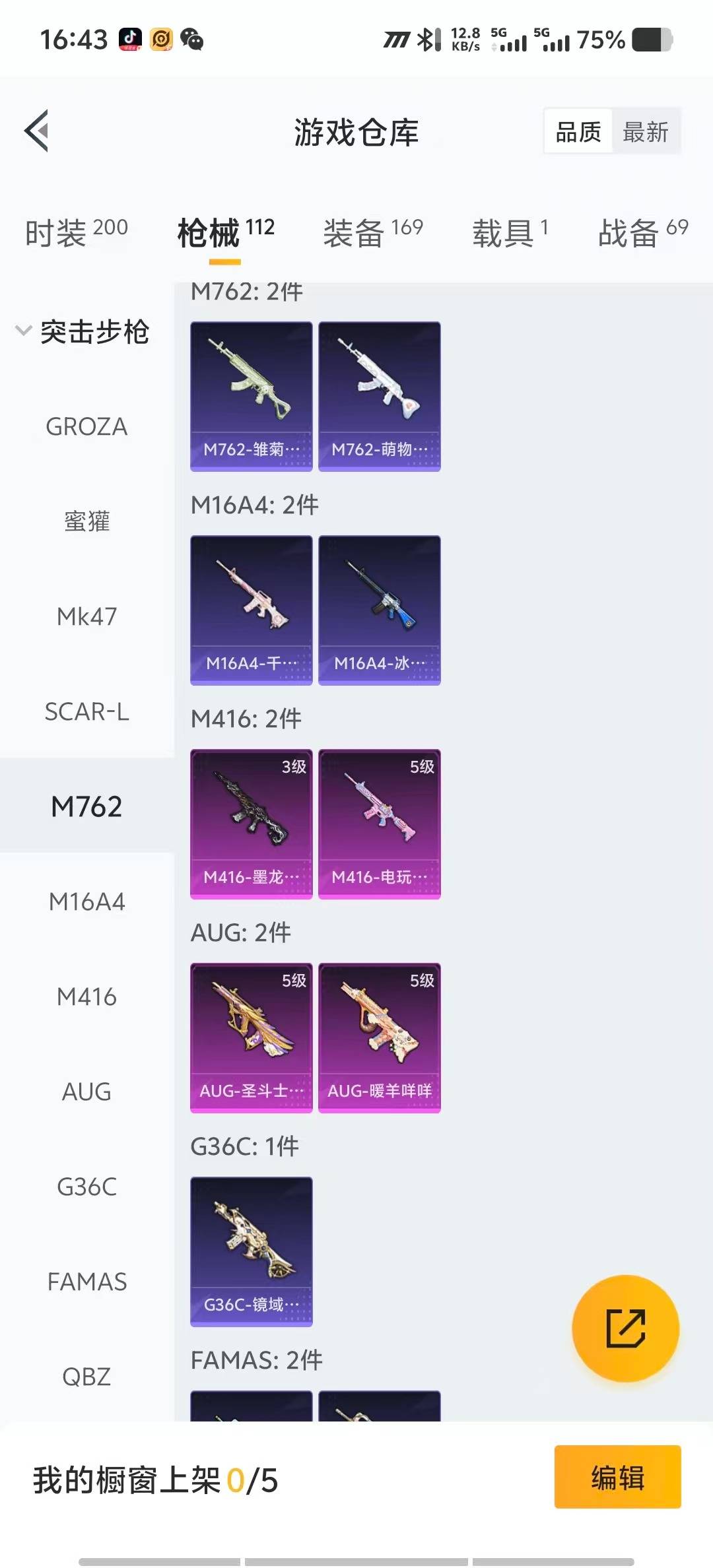The height and width of the screenshot is (1568, 713).
Task: Open the M416-墨龙 skin tile
Action: (x=251, y=824)
